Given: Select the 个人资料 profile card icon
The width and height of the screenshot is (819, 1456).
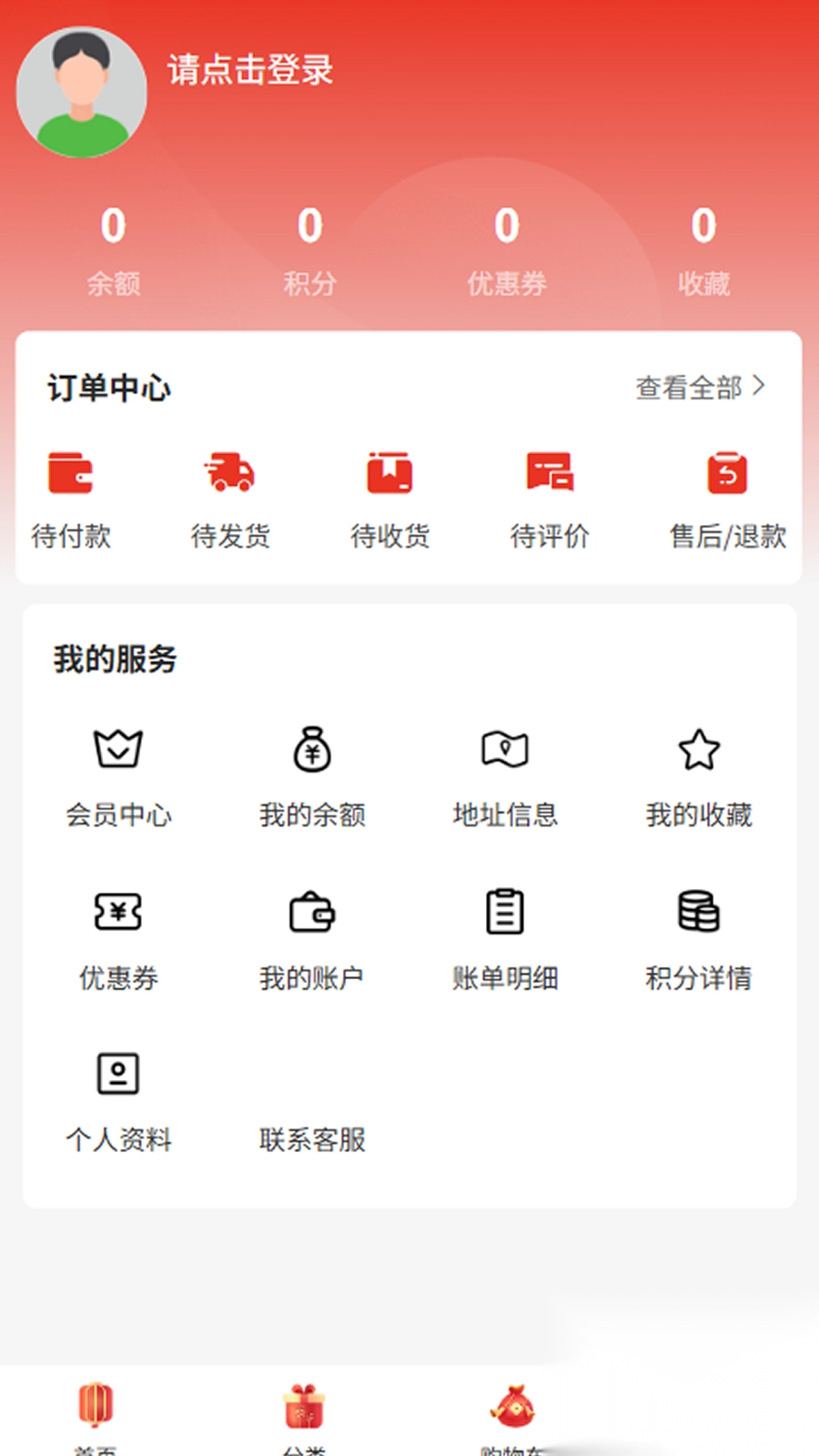Looking at the screenshot, I should [118, 1075].
